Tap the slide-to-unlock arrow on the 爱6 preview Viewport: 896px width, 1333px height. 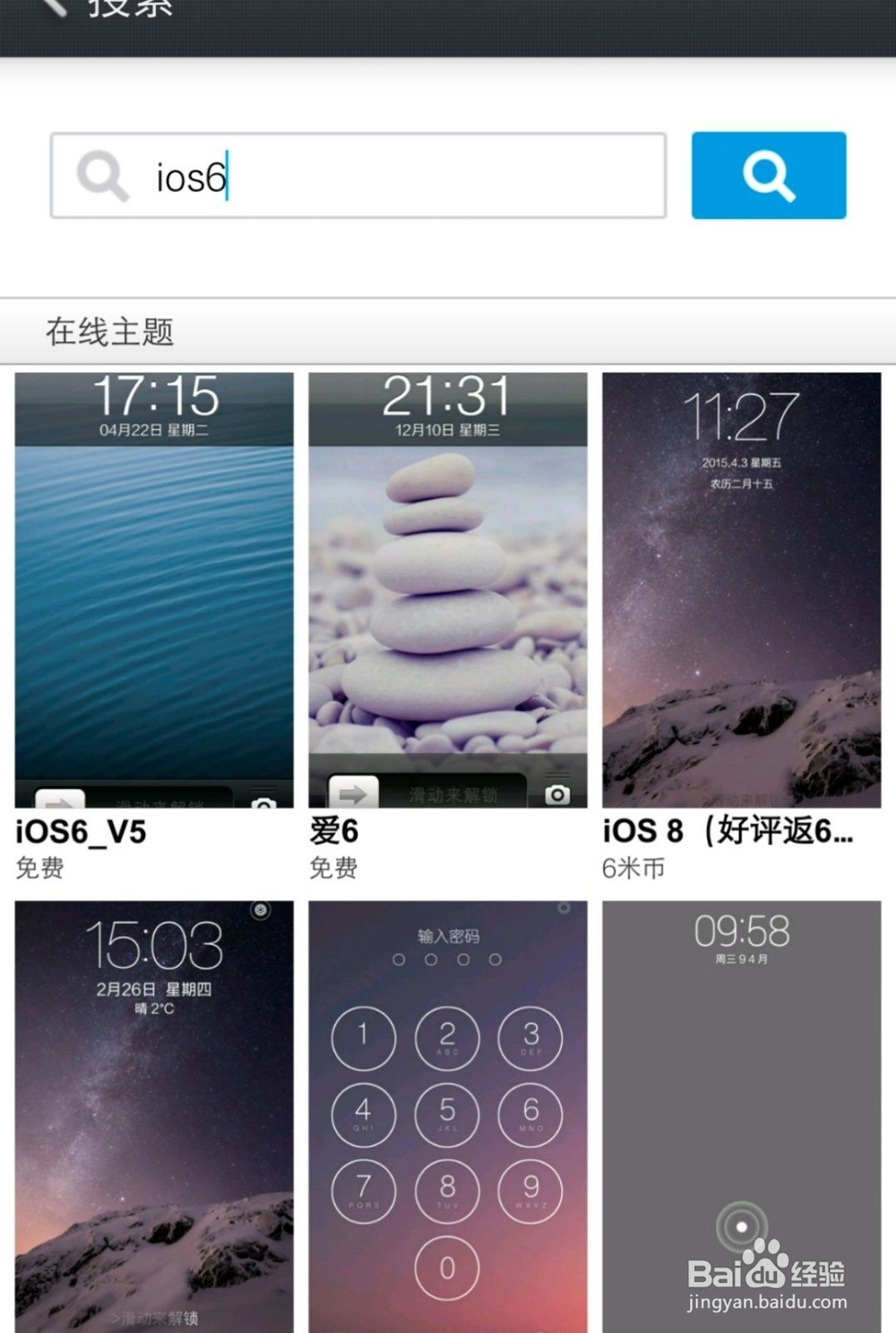click(351, 792)
